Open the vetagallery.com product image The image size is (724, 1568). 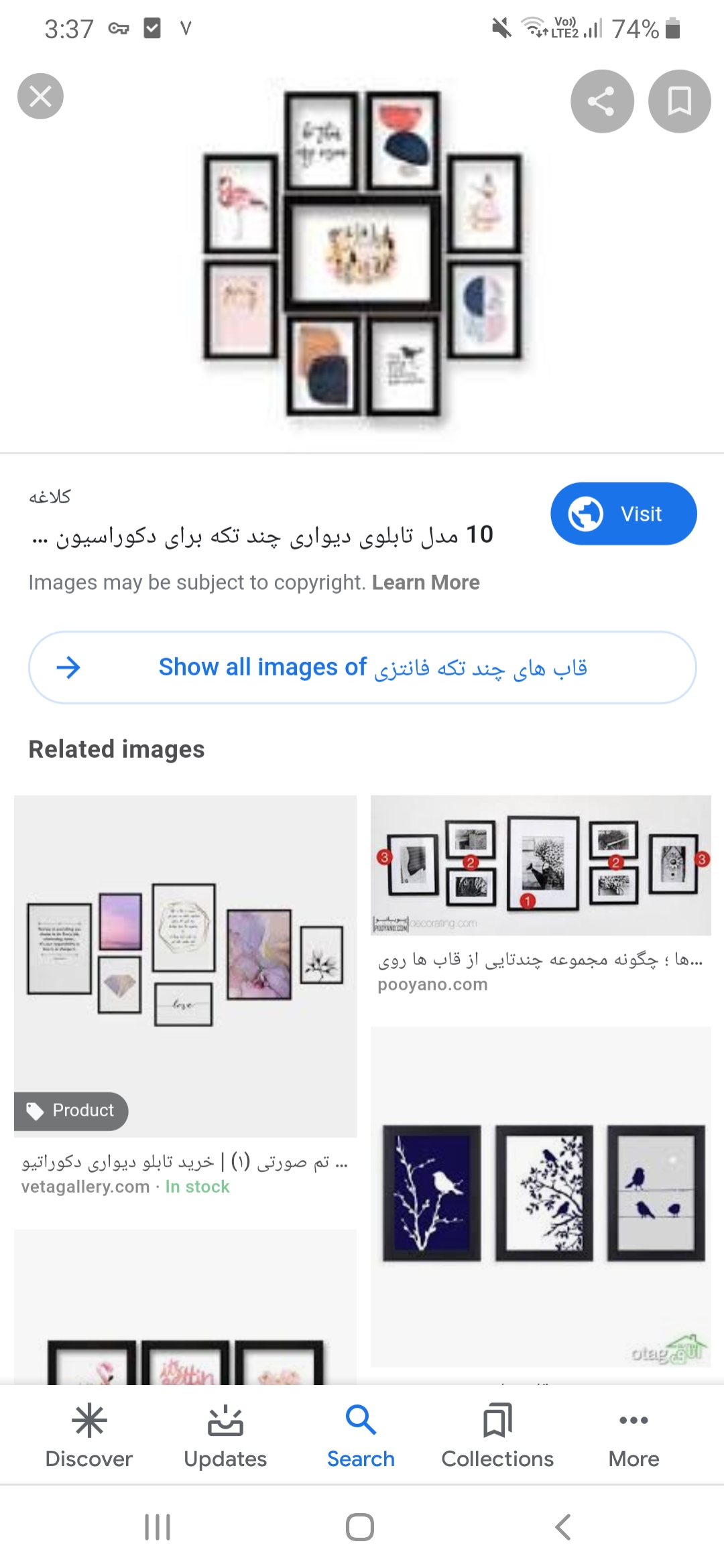185,966
